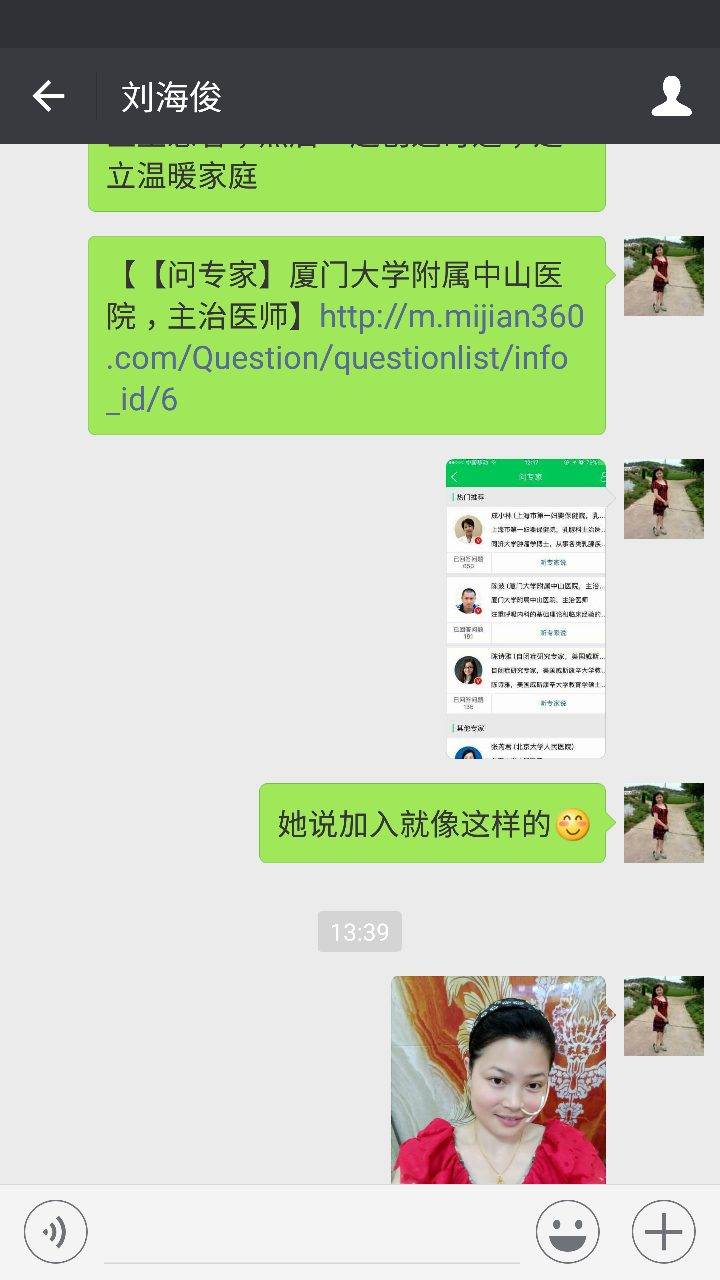
Task: View the selfie photo message
Action: coord(498,1080)
